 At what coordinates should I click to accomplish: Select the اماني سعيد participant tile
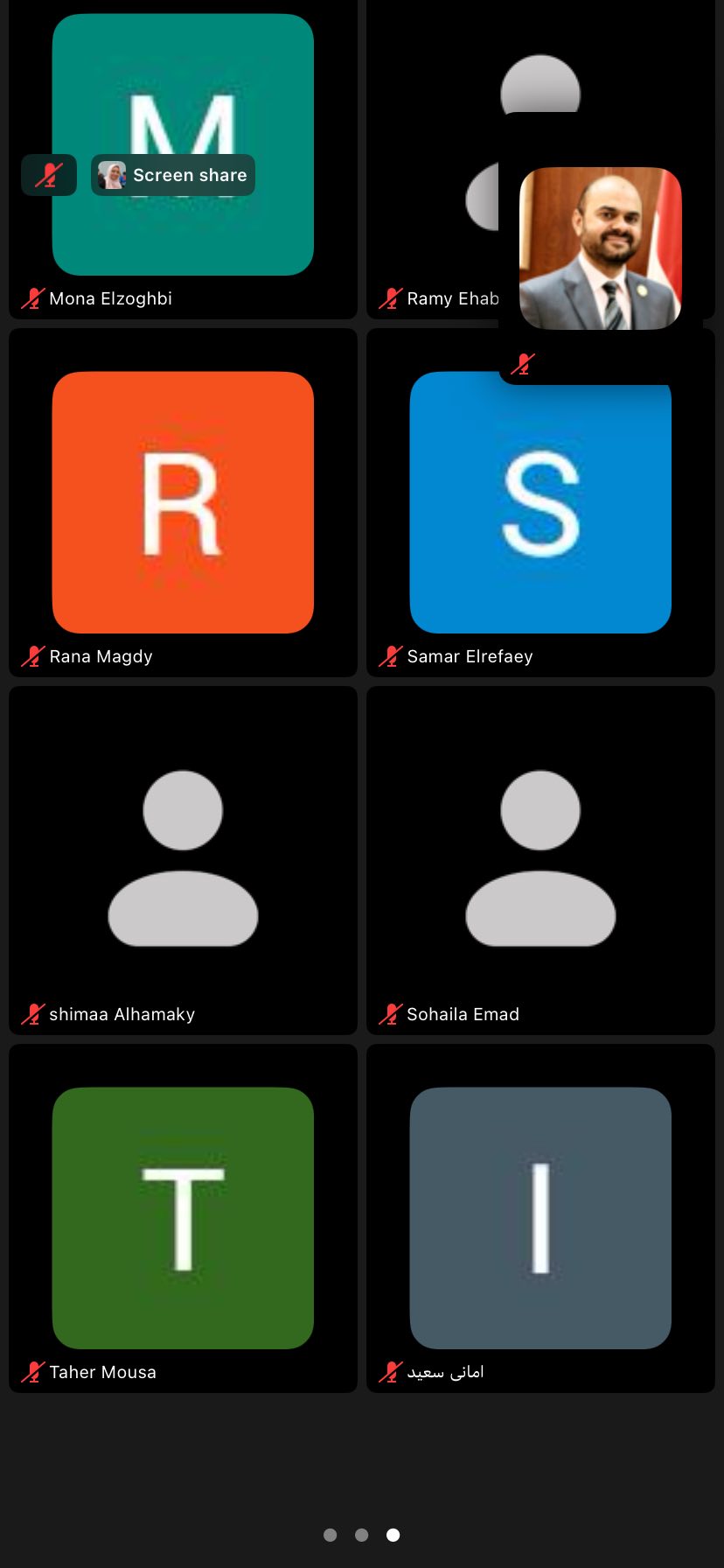coord(540,1217)
